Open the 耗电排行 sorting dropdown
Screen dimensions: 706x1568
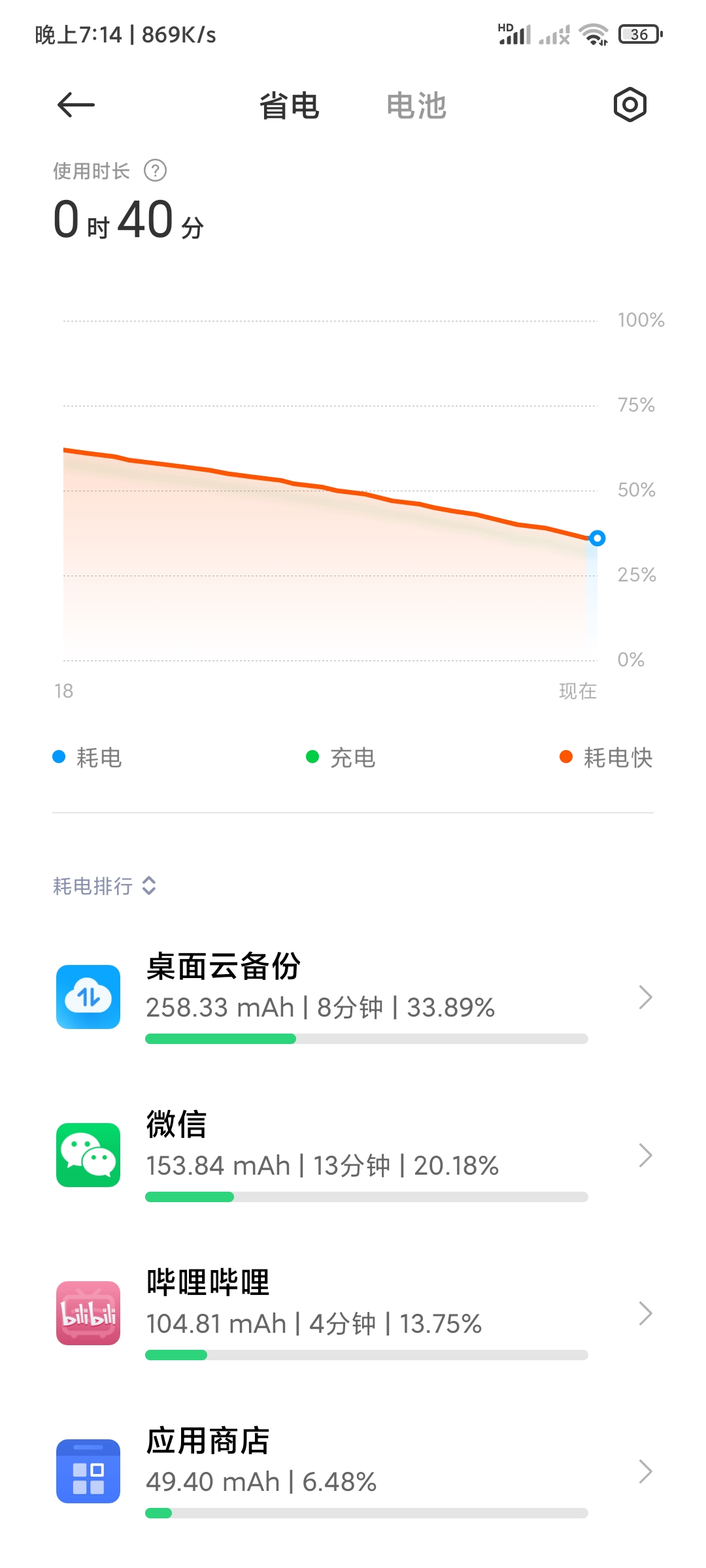105,886
